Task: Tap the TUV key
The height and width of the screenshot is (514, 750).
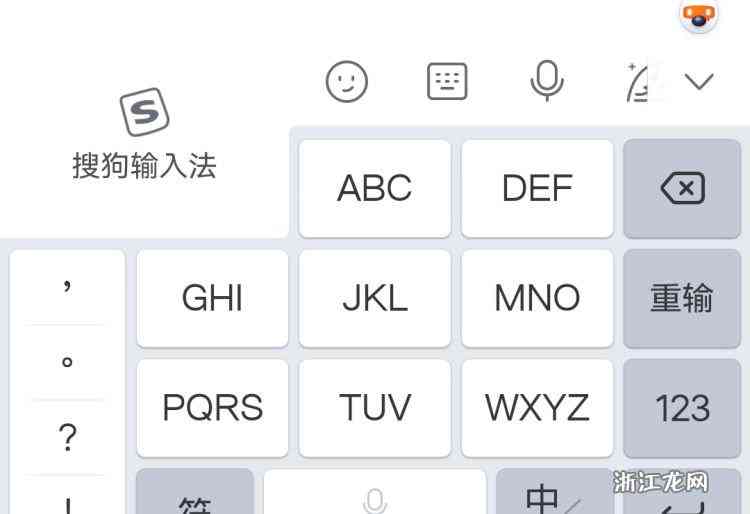Action: click(375, 408)
